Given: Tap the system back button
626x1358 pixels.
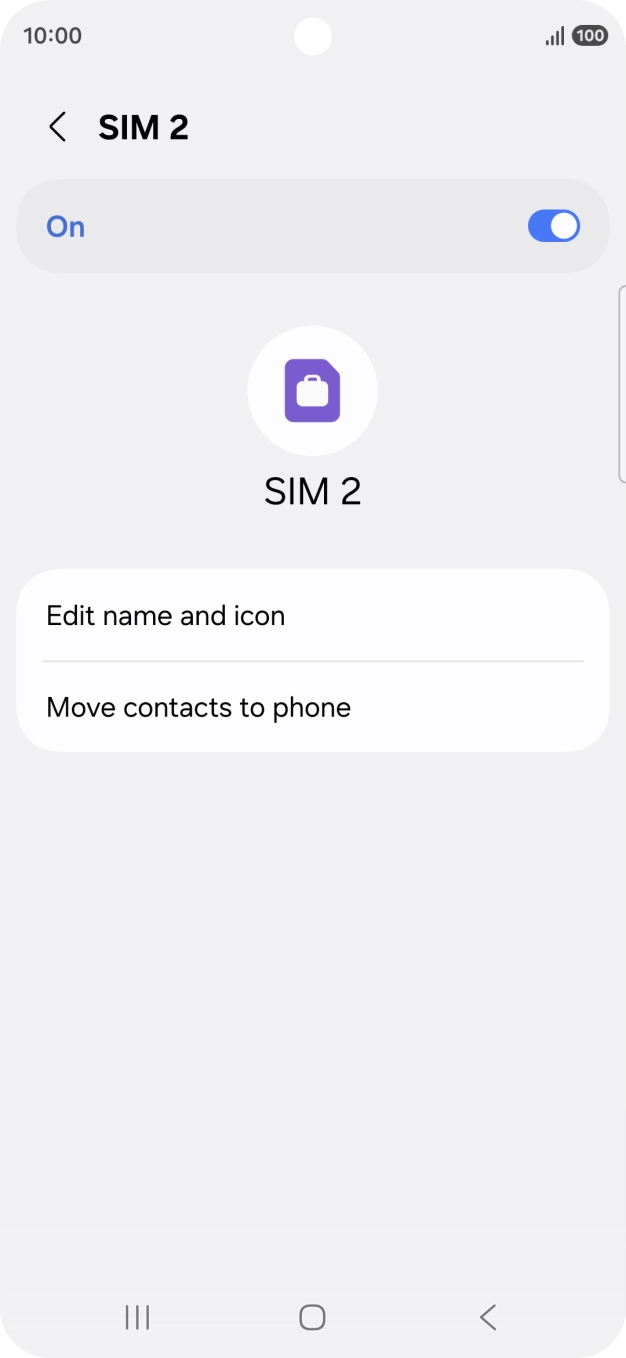Looking at the screenshot, I should [x=487, y=1317].
